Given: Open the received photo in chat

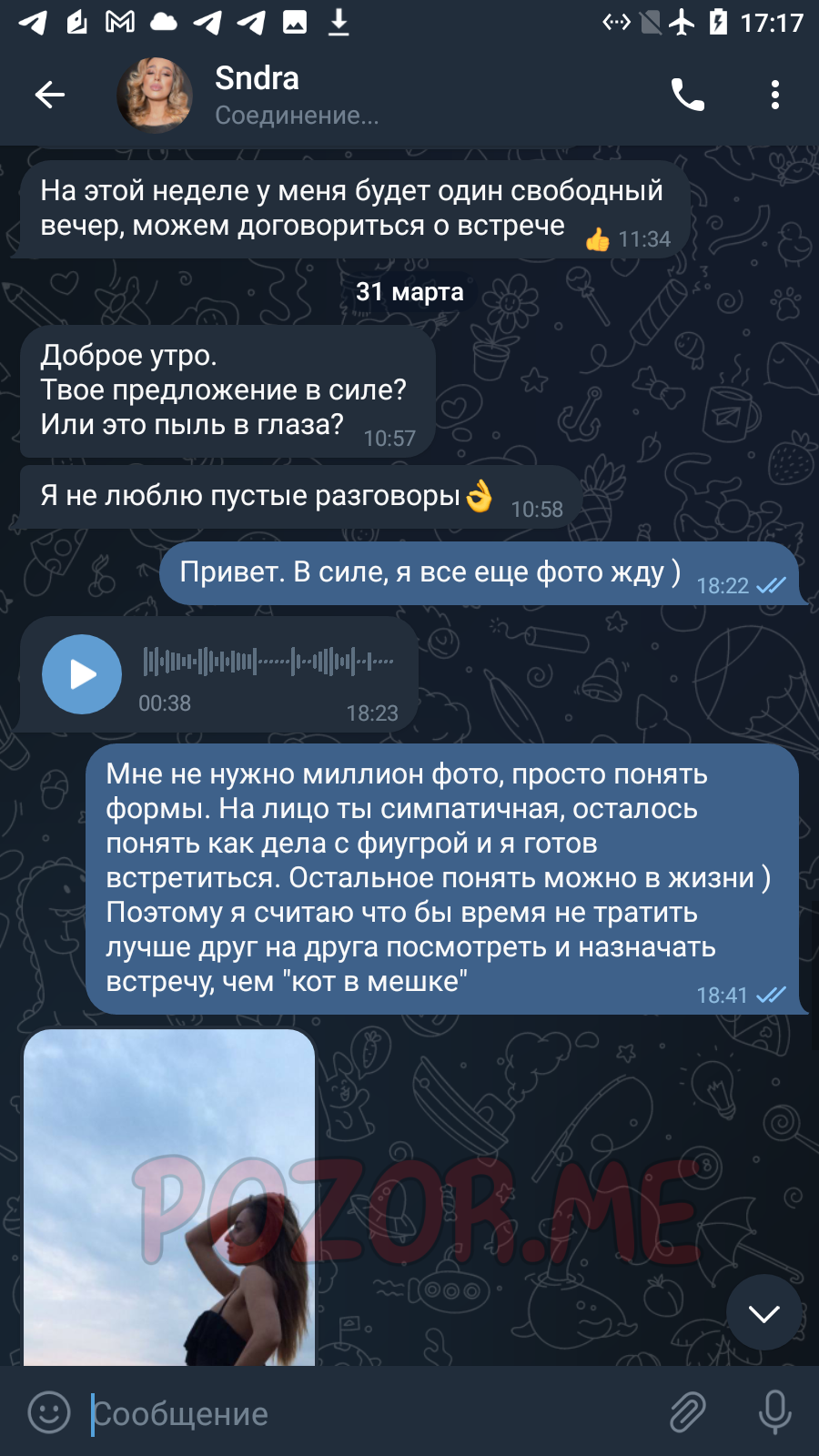Looking at the screenshot, I should 169,1198.
